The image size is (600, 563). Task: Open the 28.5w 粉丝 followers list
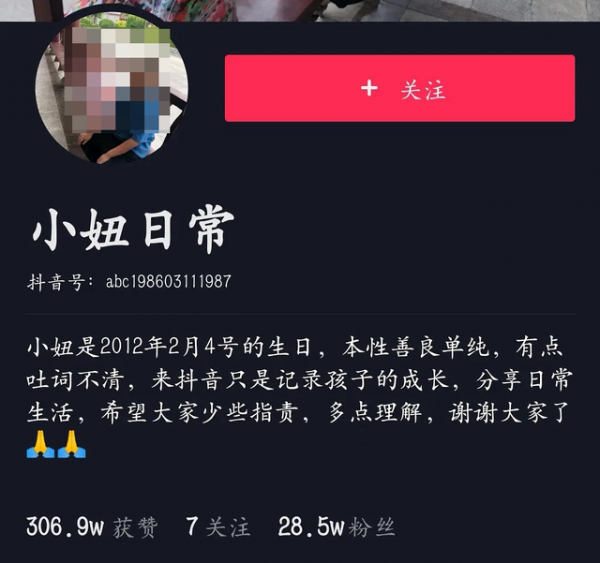[336, 527]
